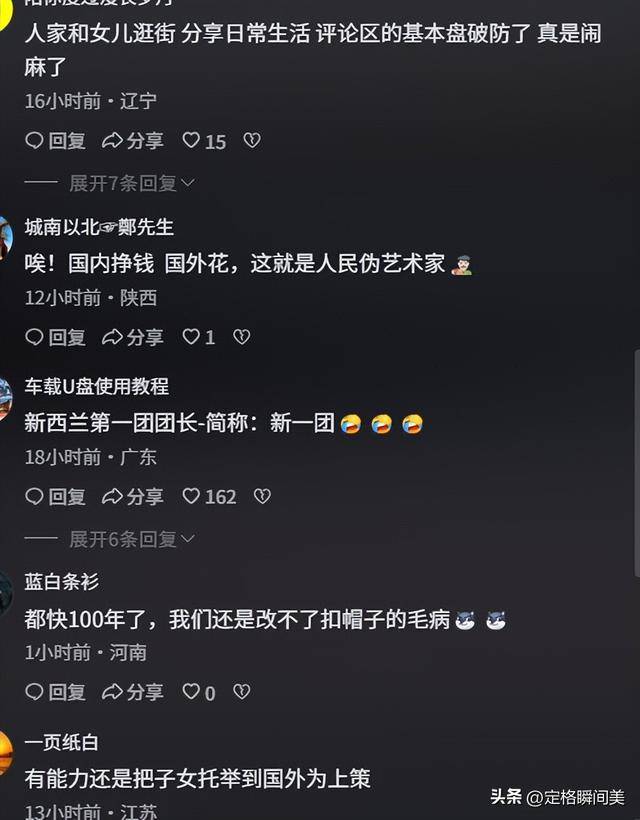Like 蓝白条衫's comment
The image size is (640, 820).
click(192, 691)
